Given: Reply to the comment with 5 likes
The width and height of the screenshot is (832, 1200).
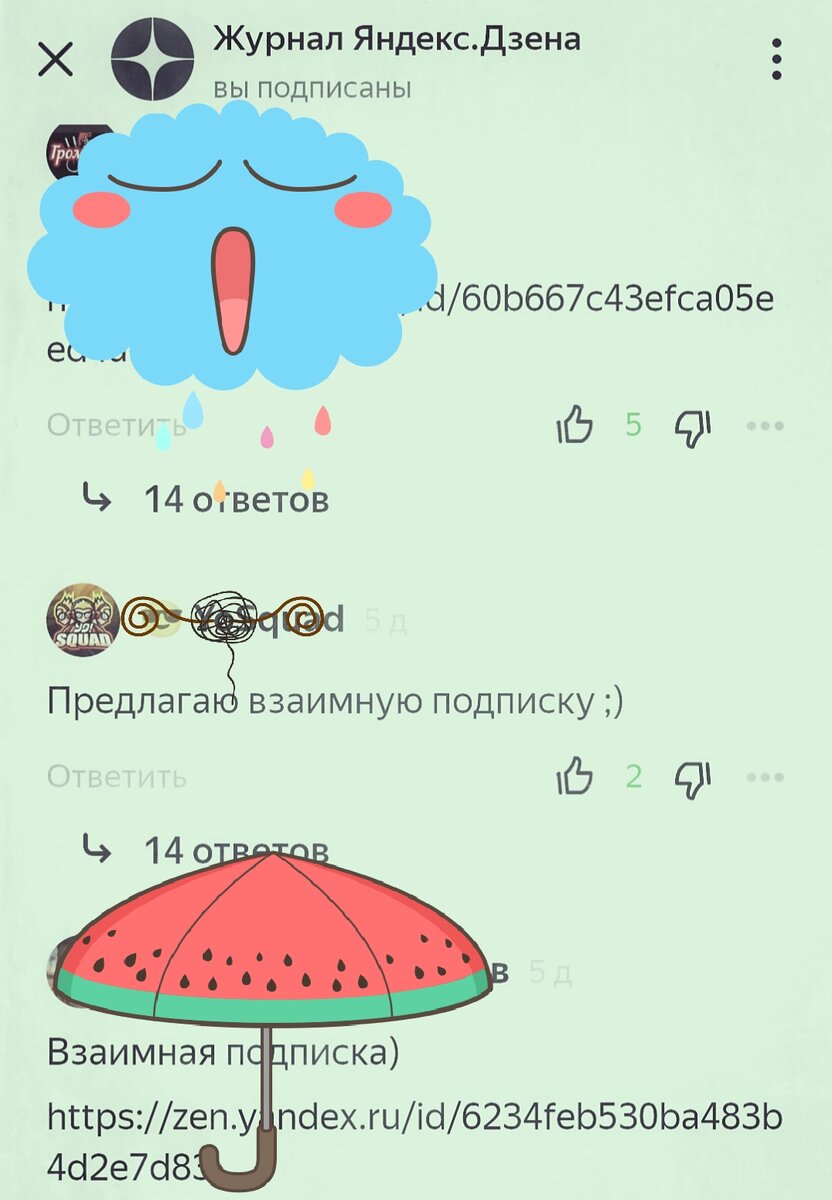Looking at the screenshot, I should (115, 426).
